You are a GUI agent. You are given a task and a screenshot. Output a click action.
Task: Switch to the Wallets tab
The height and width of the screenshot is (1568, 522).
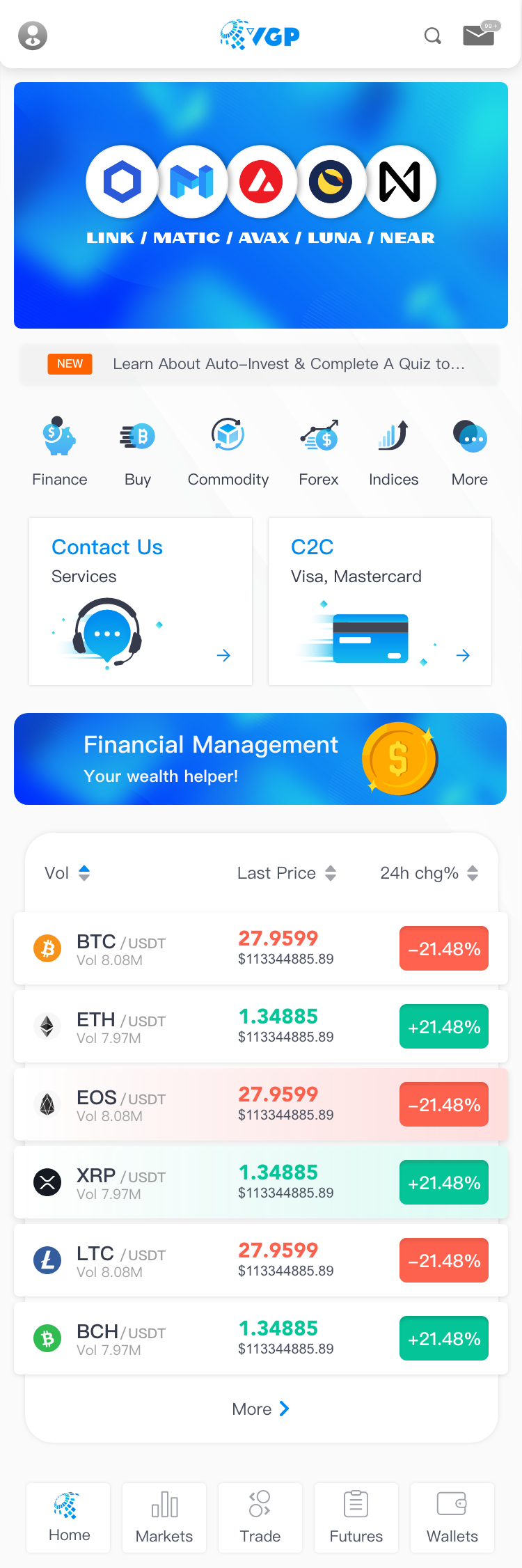coord(452,1518)
